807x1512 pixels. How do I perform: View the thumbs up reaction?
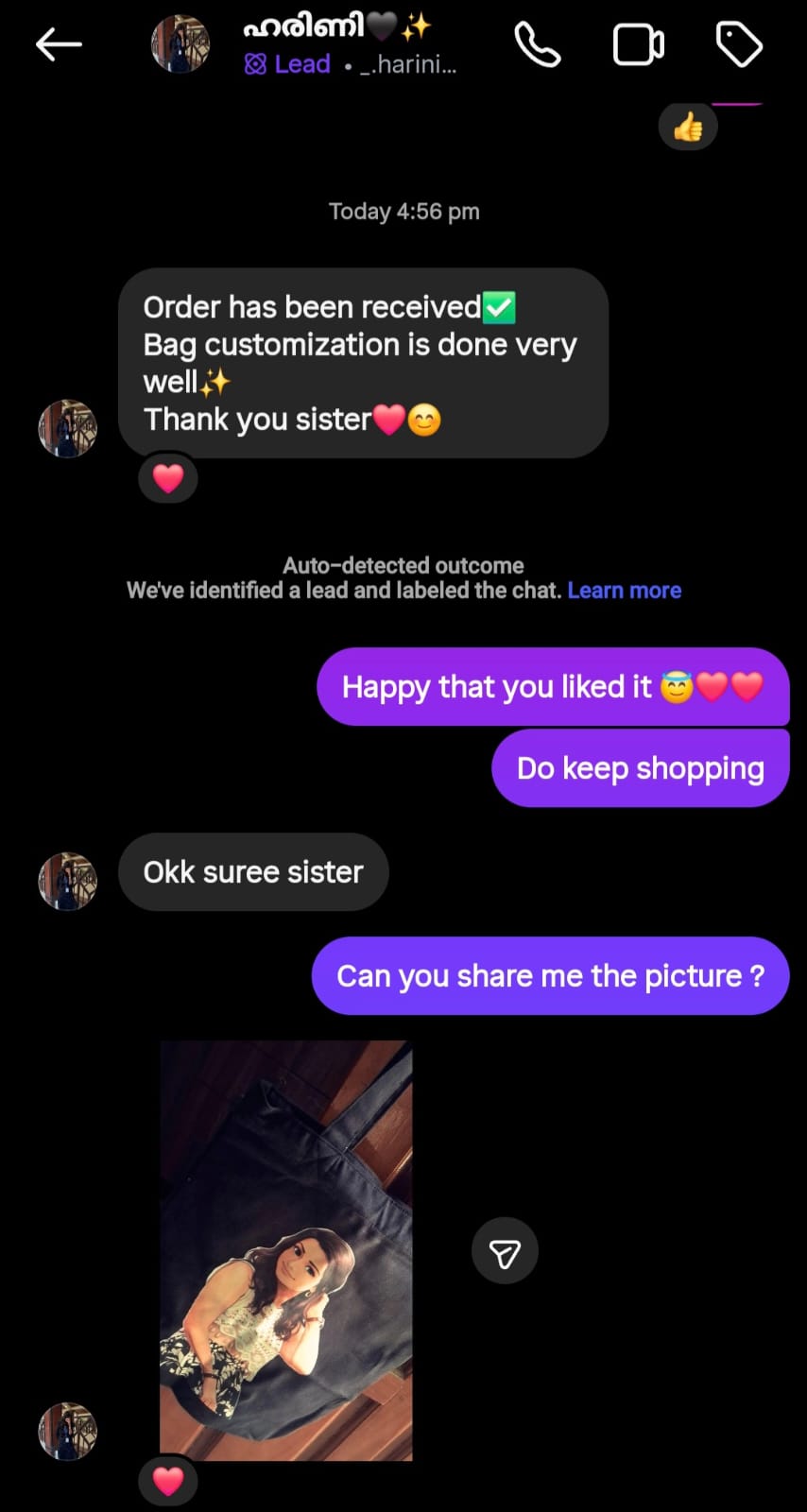[688, 127]
